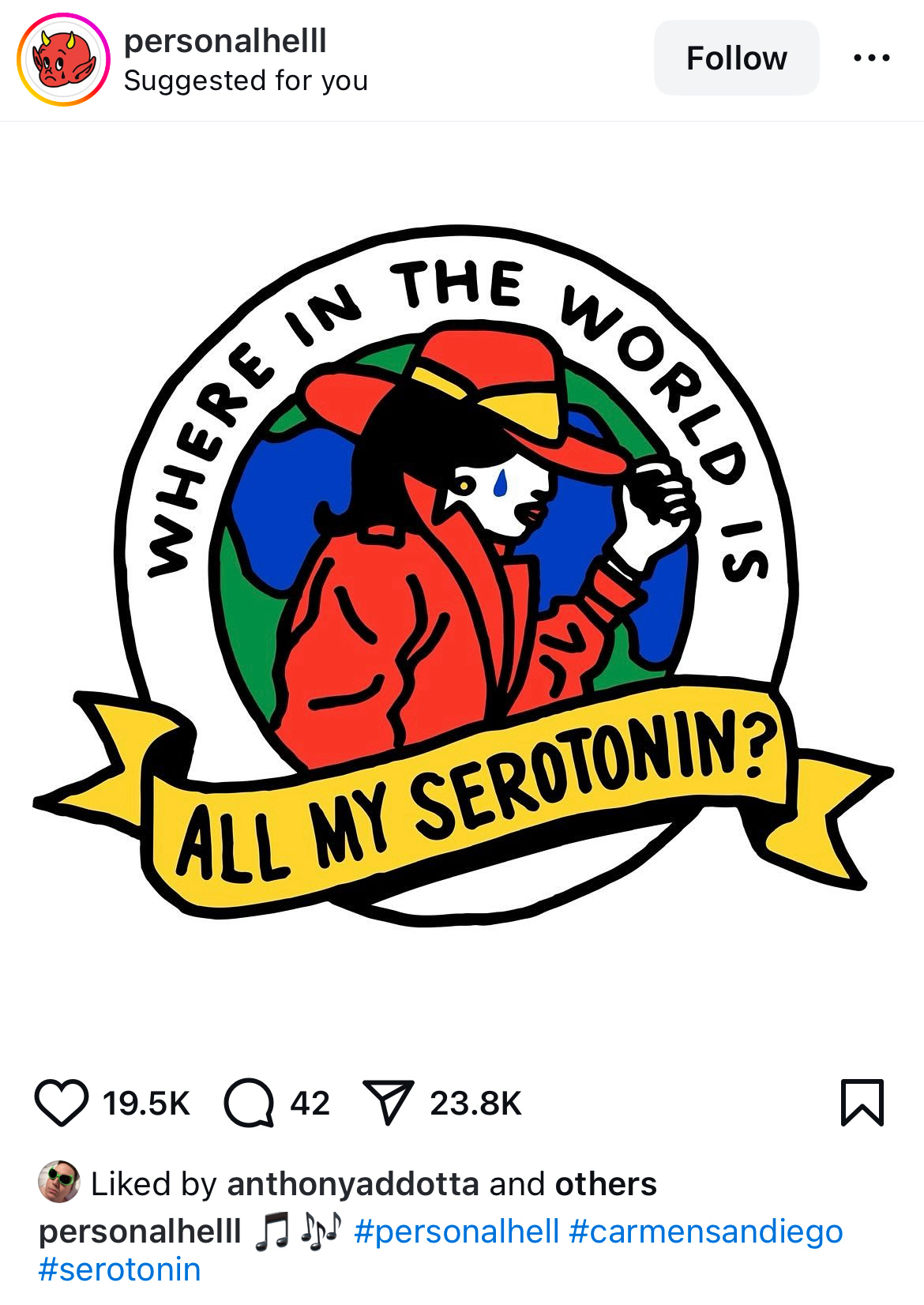Open the #personalhell hashtag
Image resolution: width=924 pixels, height=1305 pixels.
coord(456,1232)
